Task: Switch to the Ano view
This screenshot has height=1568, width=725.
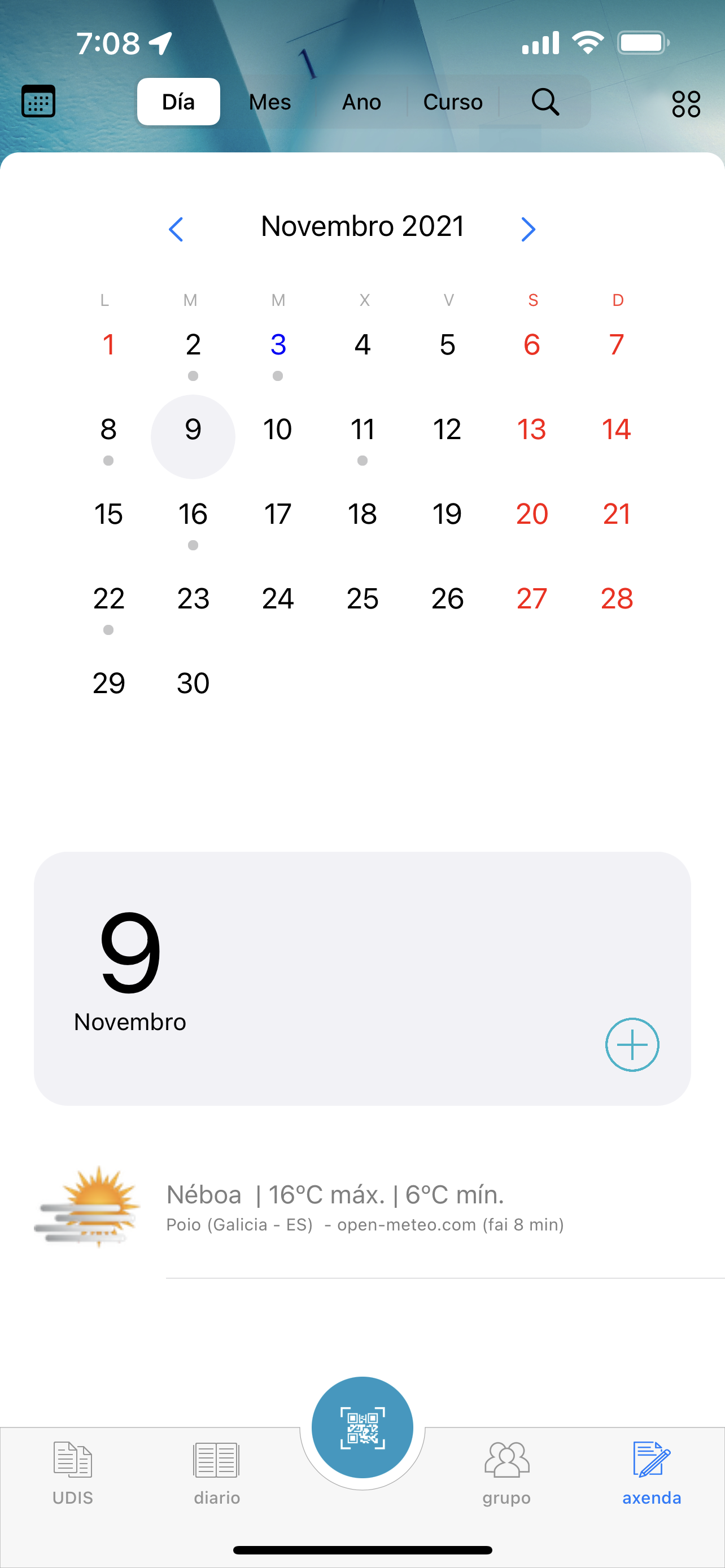Action: coord(361,102)
